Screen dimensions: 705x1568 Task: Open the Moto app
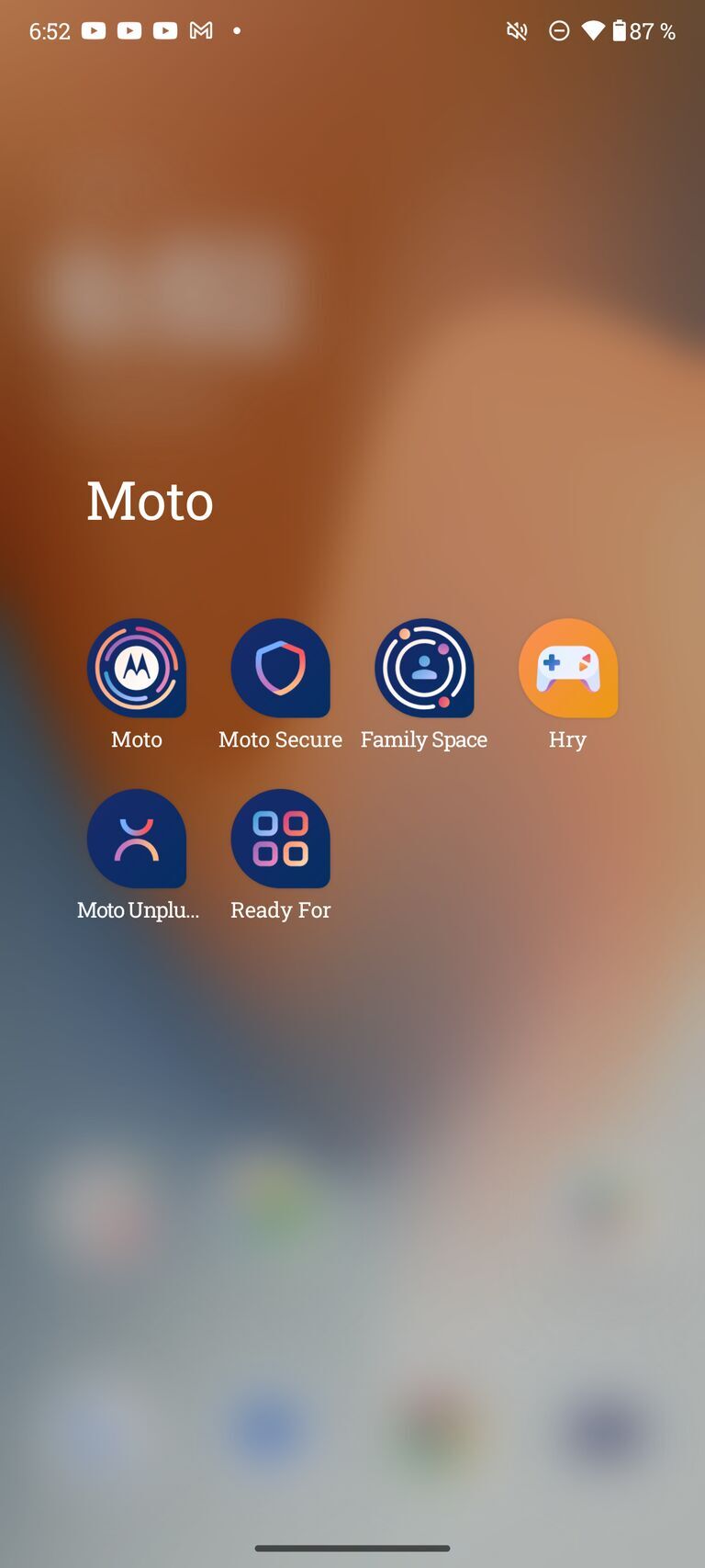(136, 668)
